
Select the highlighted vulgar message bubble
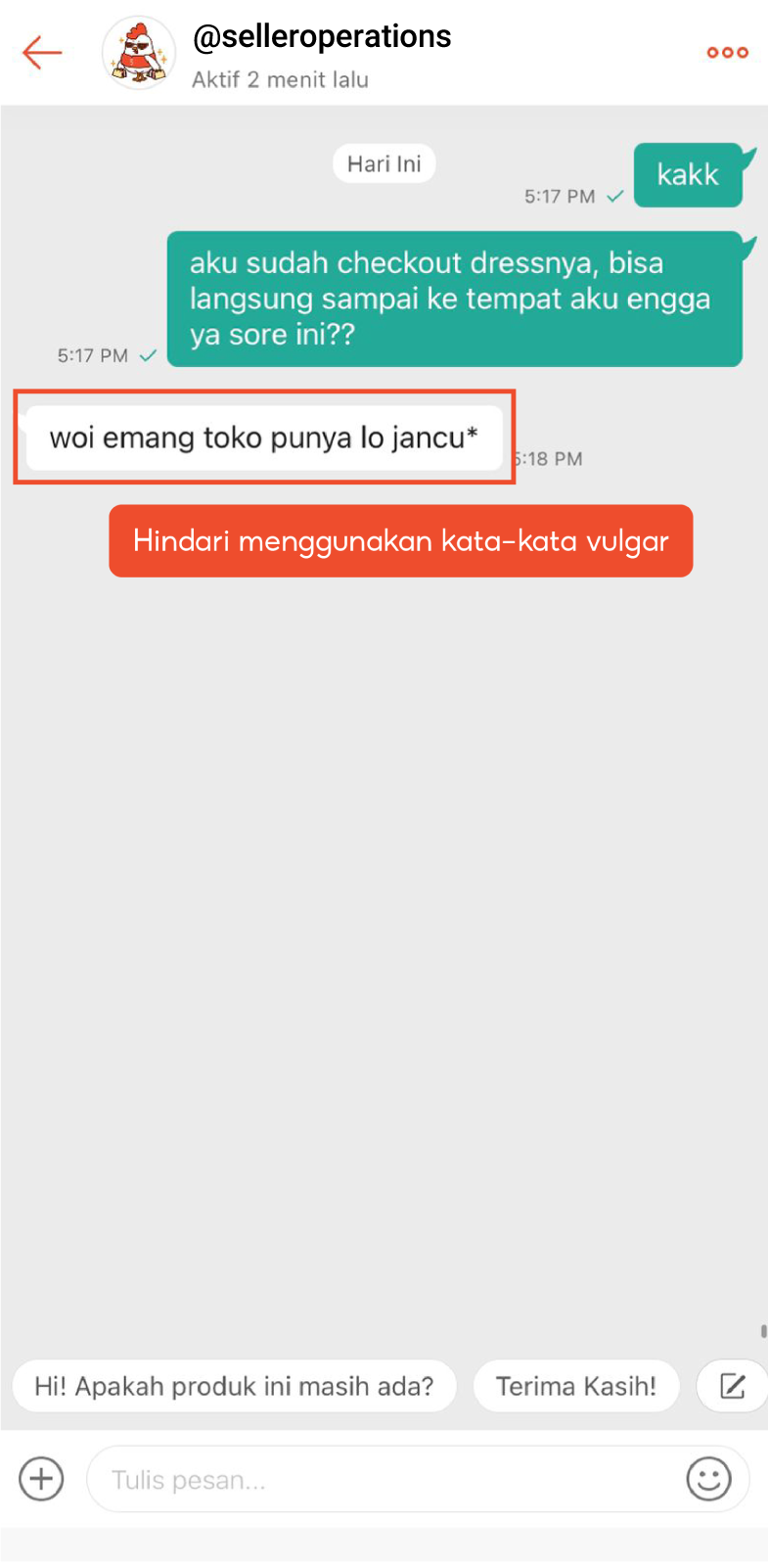click(x=262, y=438)
